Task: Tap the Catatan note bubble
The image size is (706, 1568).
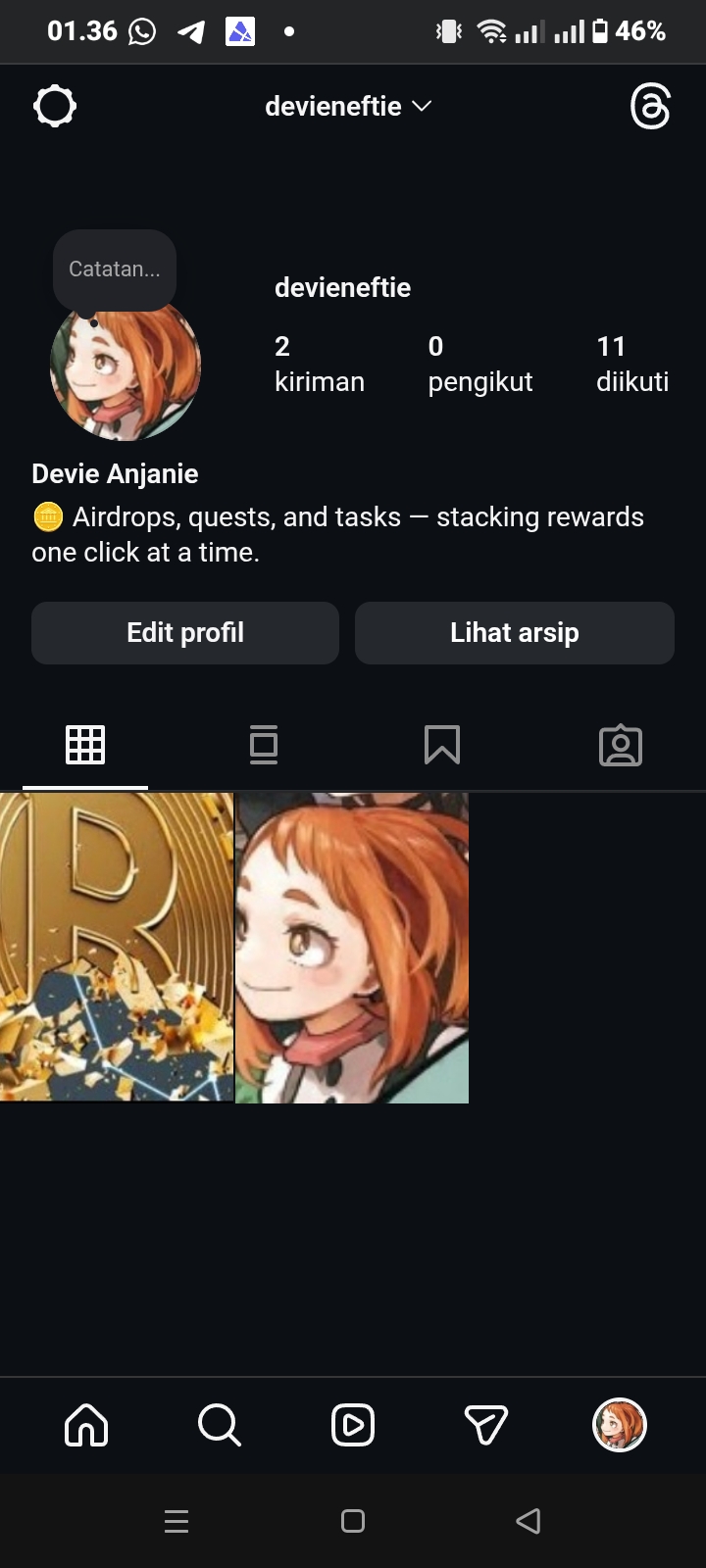Action: (x=115, y=269)
